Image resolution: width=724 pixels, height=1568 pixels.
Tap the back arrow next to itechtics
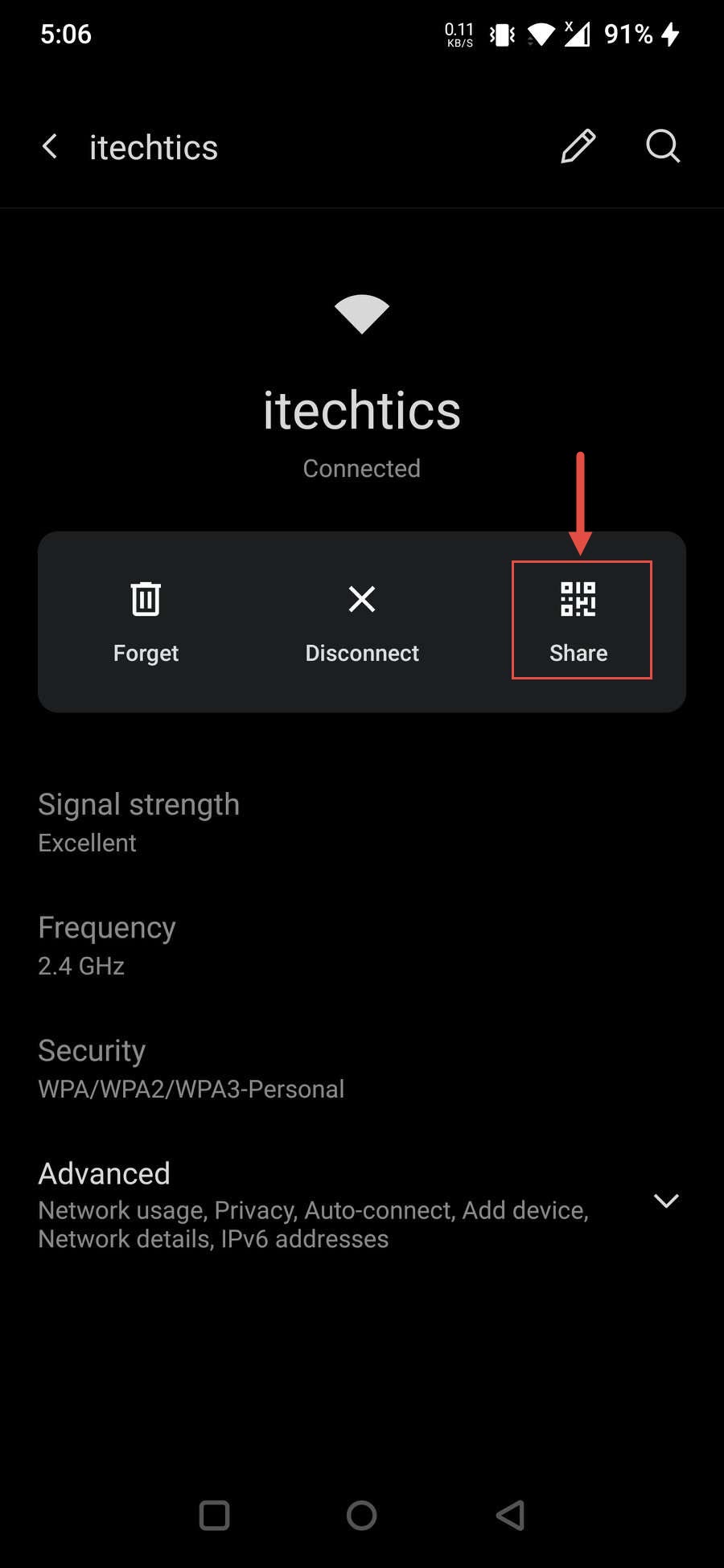click(50, 146)
